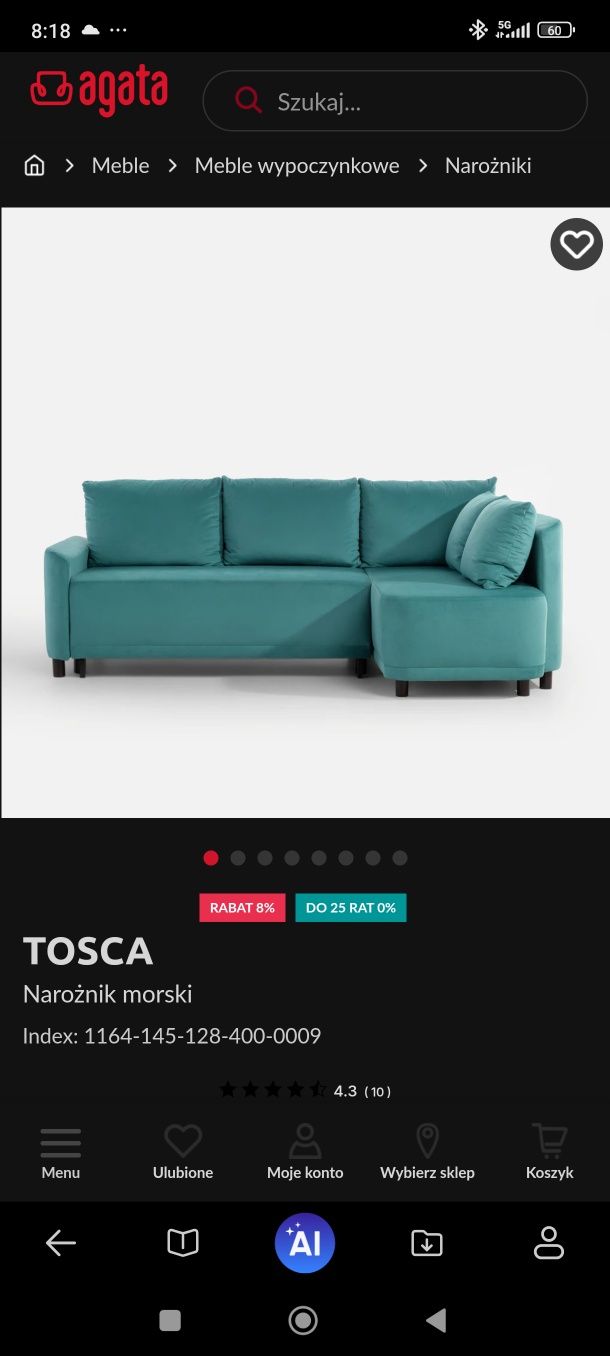Viewport: 610px width, 1356px height.
Task: Open the Koszyk cart
Action: coord(549,1152)
